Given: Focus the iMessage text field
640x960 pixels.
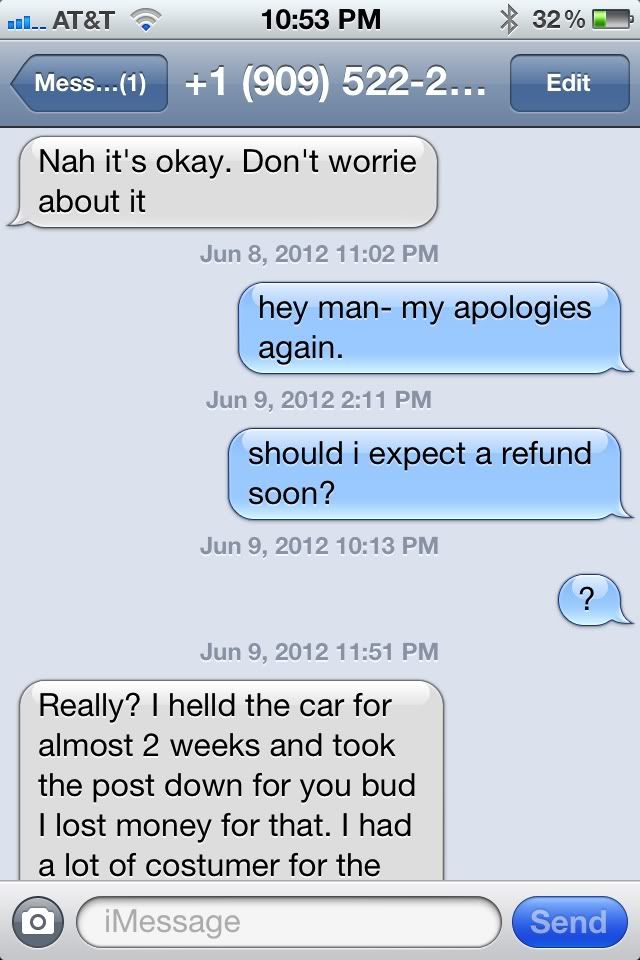Looking at the screenshot, I should click(x=288, y=921).
